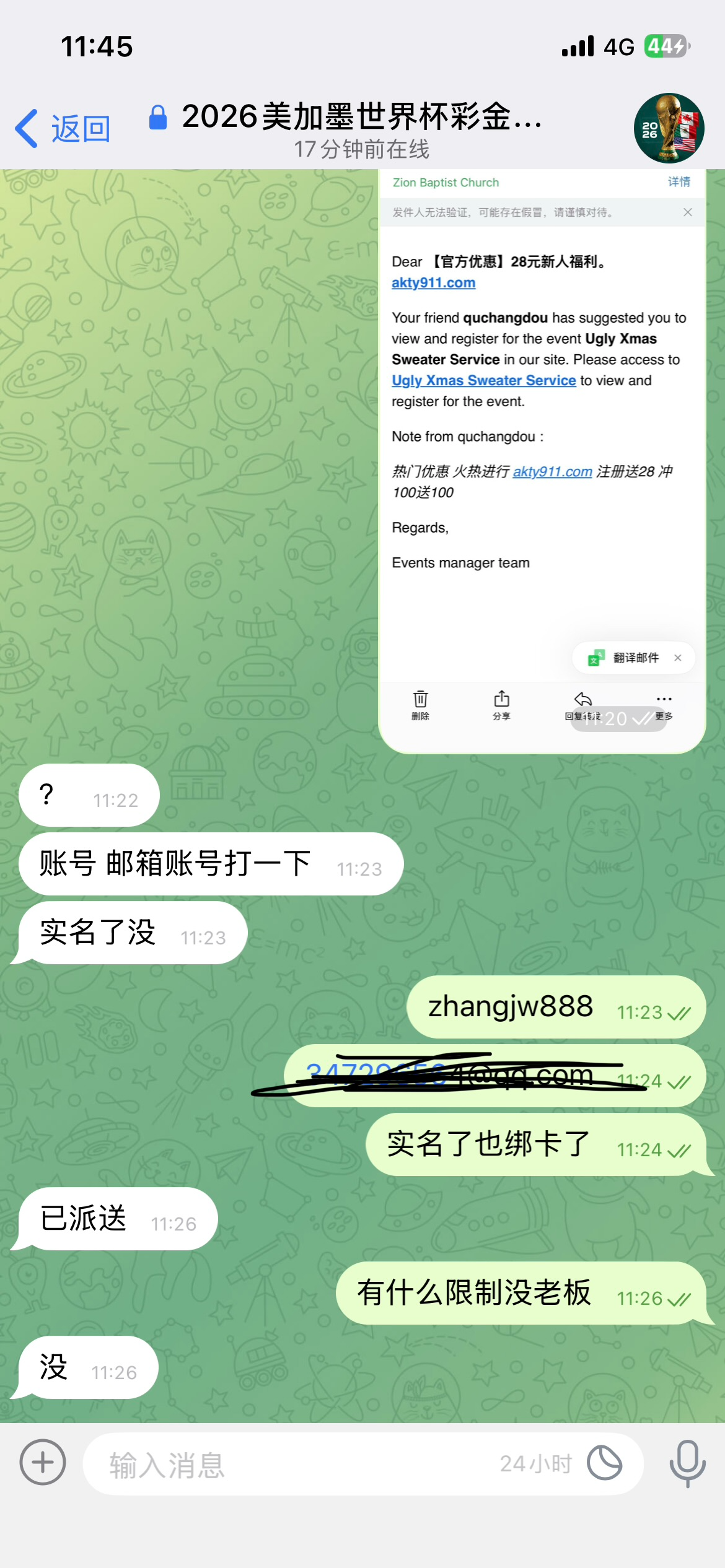Tap the microphone voice message icon

click(687, 1463)
